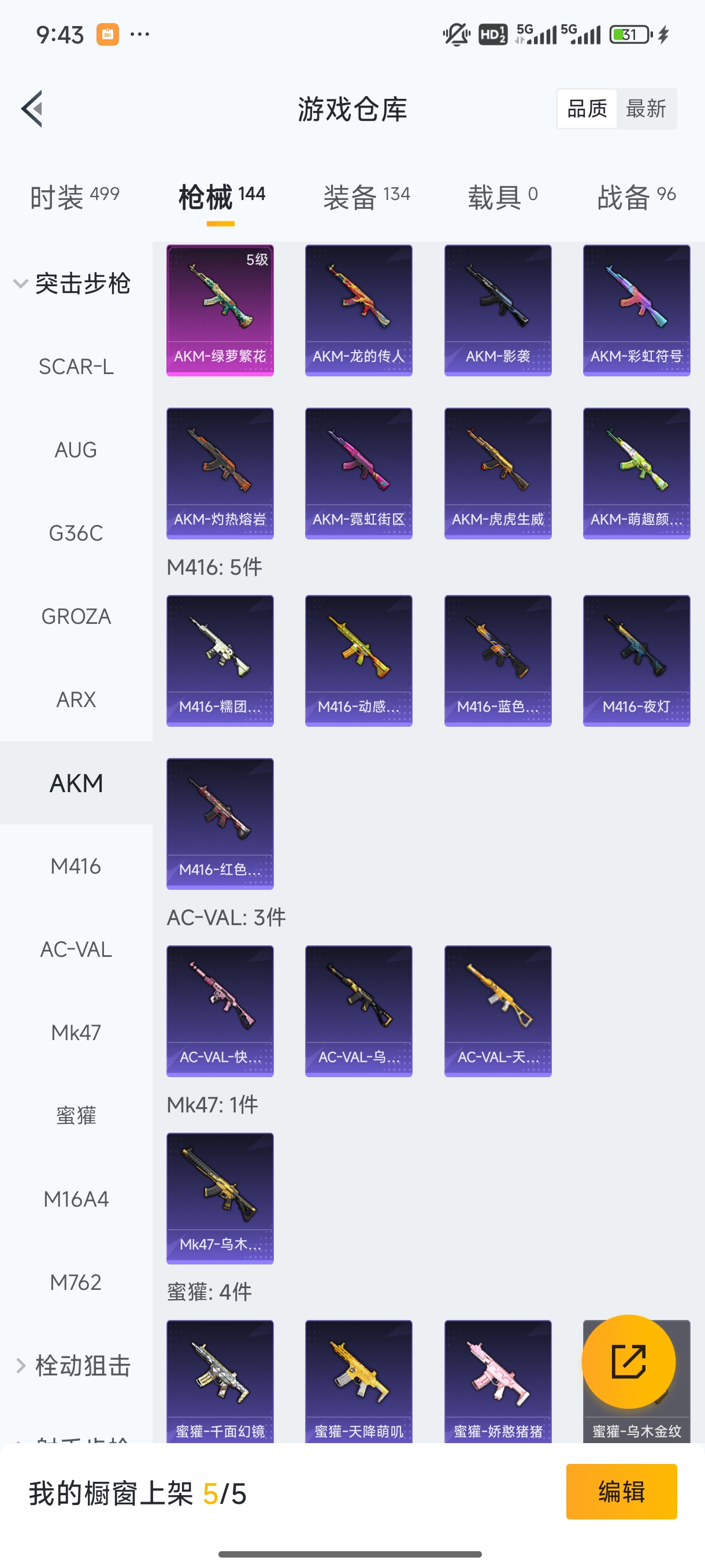Viewport: 705px width, 1568px height.
Task: Tap 编辑 to edit showcase
Action: (621, 1491)
